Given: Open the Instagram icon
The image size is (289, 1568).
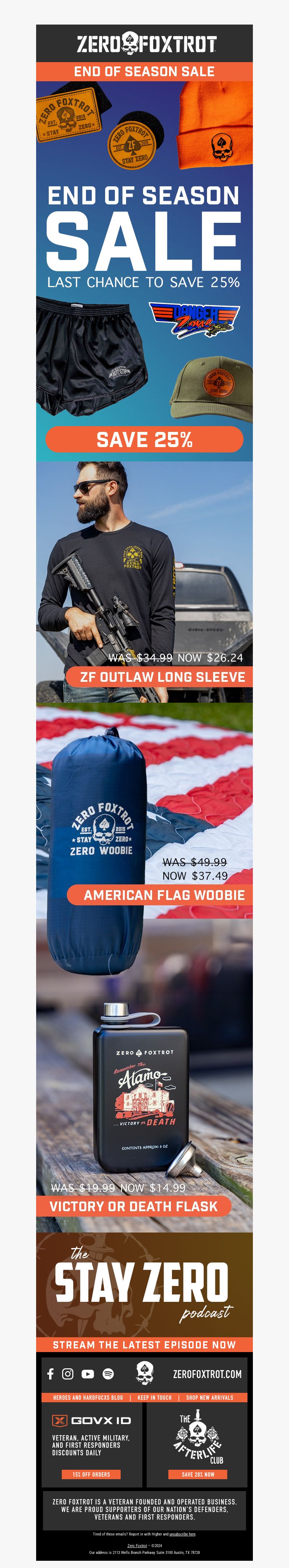Looking at the screenshot, I should [x=68, y=1374].
